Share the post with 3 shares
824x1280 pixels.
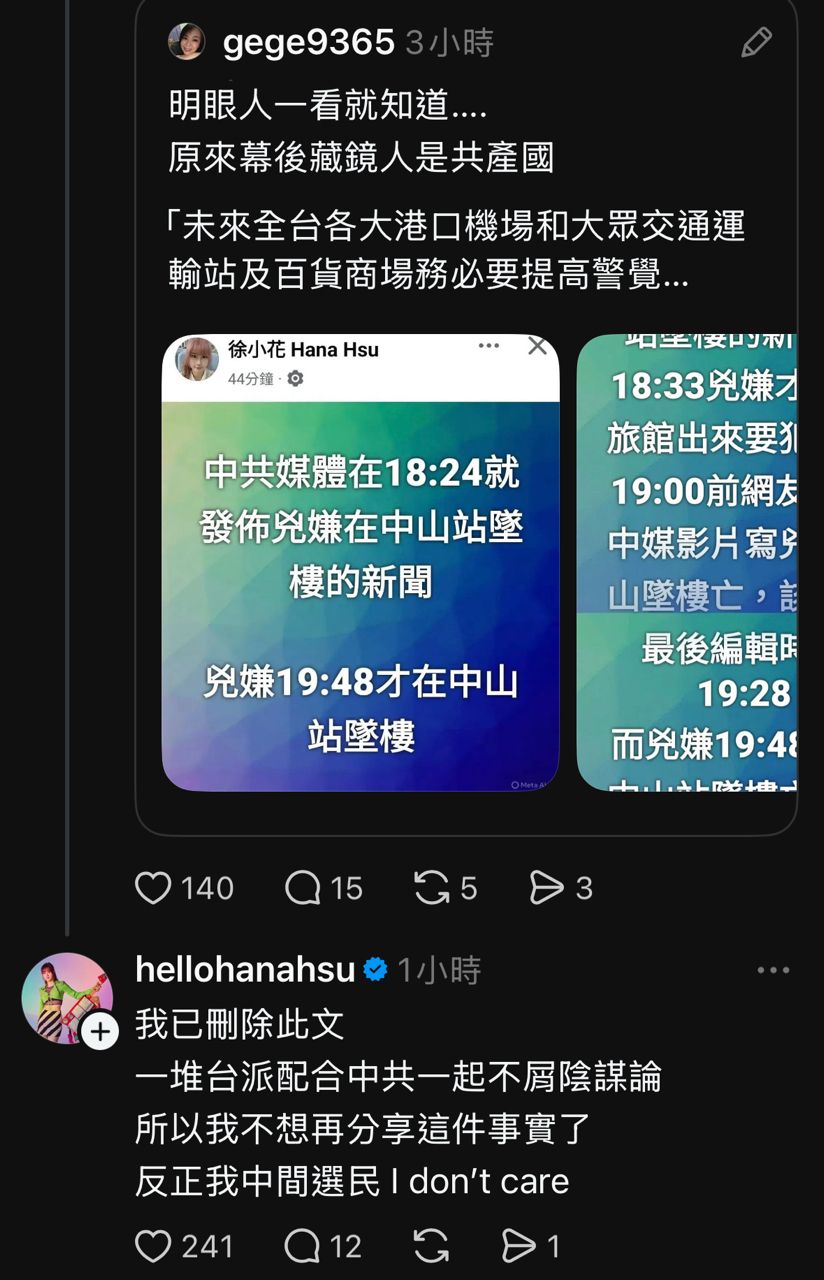[x=547, y=888]
